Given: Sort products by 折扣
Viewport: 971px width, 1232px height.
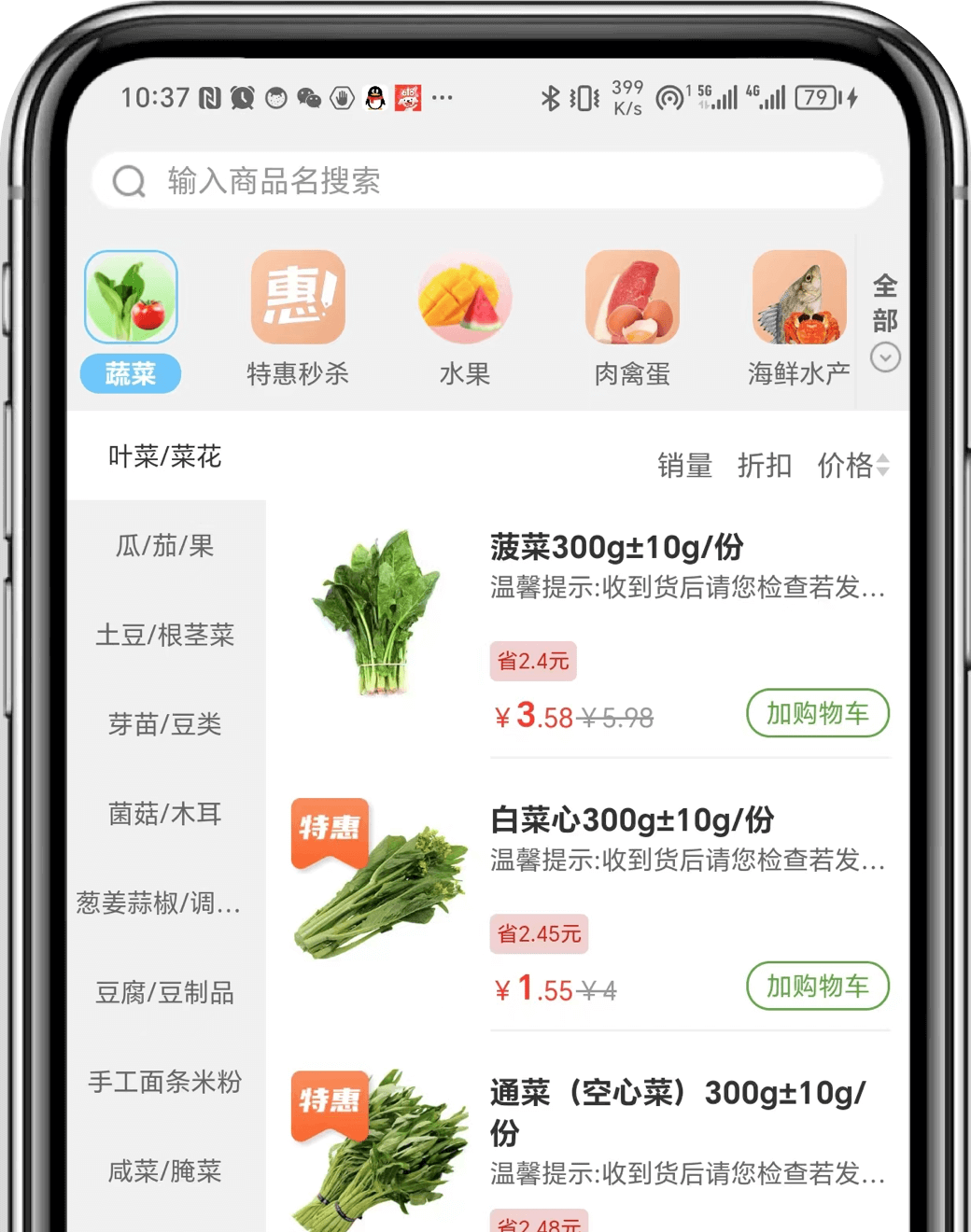Looking at the screenshot, I should 765,465.
